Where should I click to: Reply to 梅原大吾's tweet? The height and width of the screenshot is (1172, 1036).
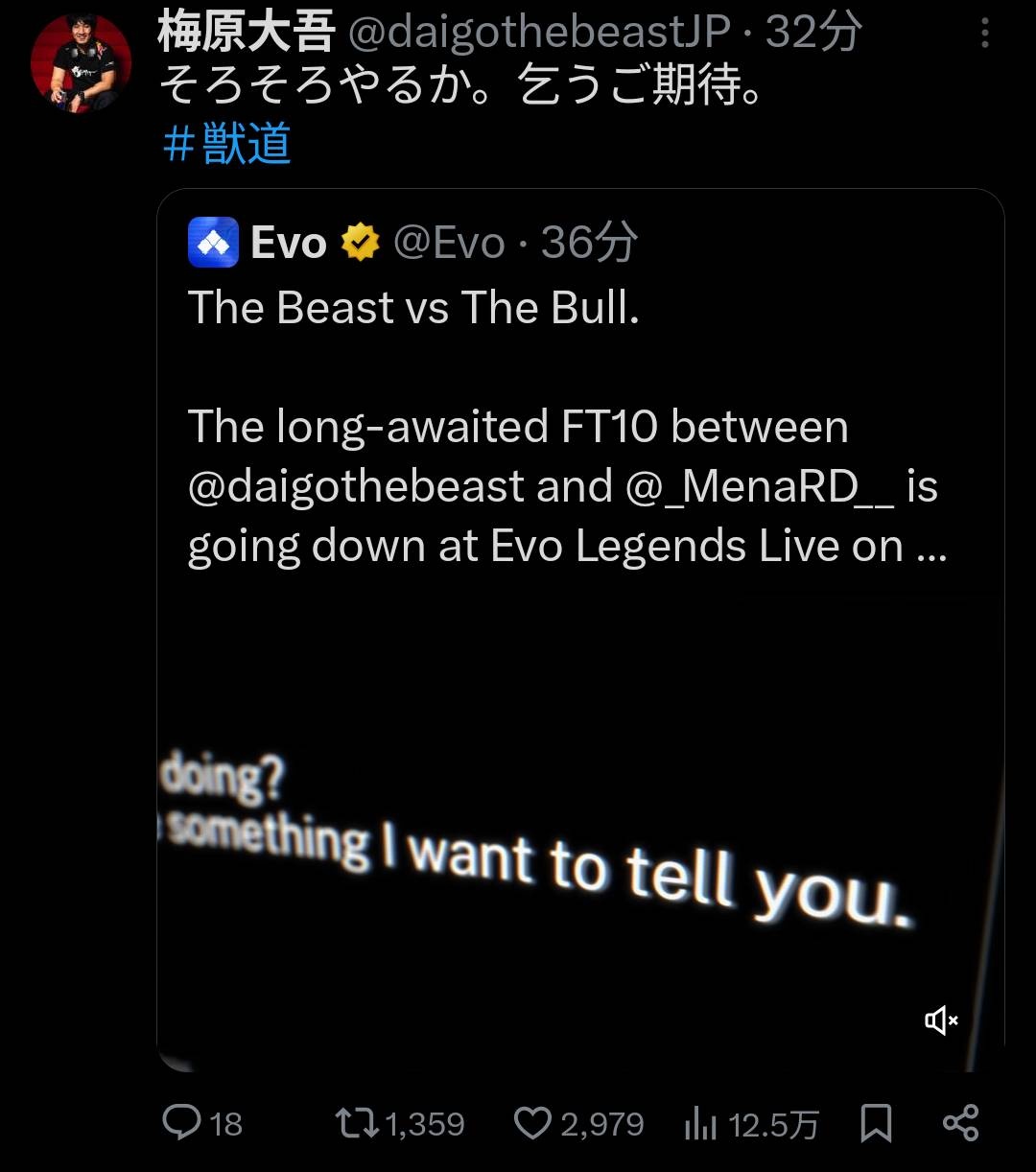click(182, 1122)
